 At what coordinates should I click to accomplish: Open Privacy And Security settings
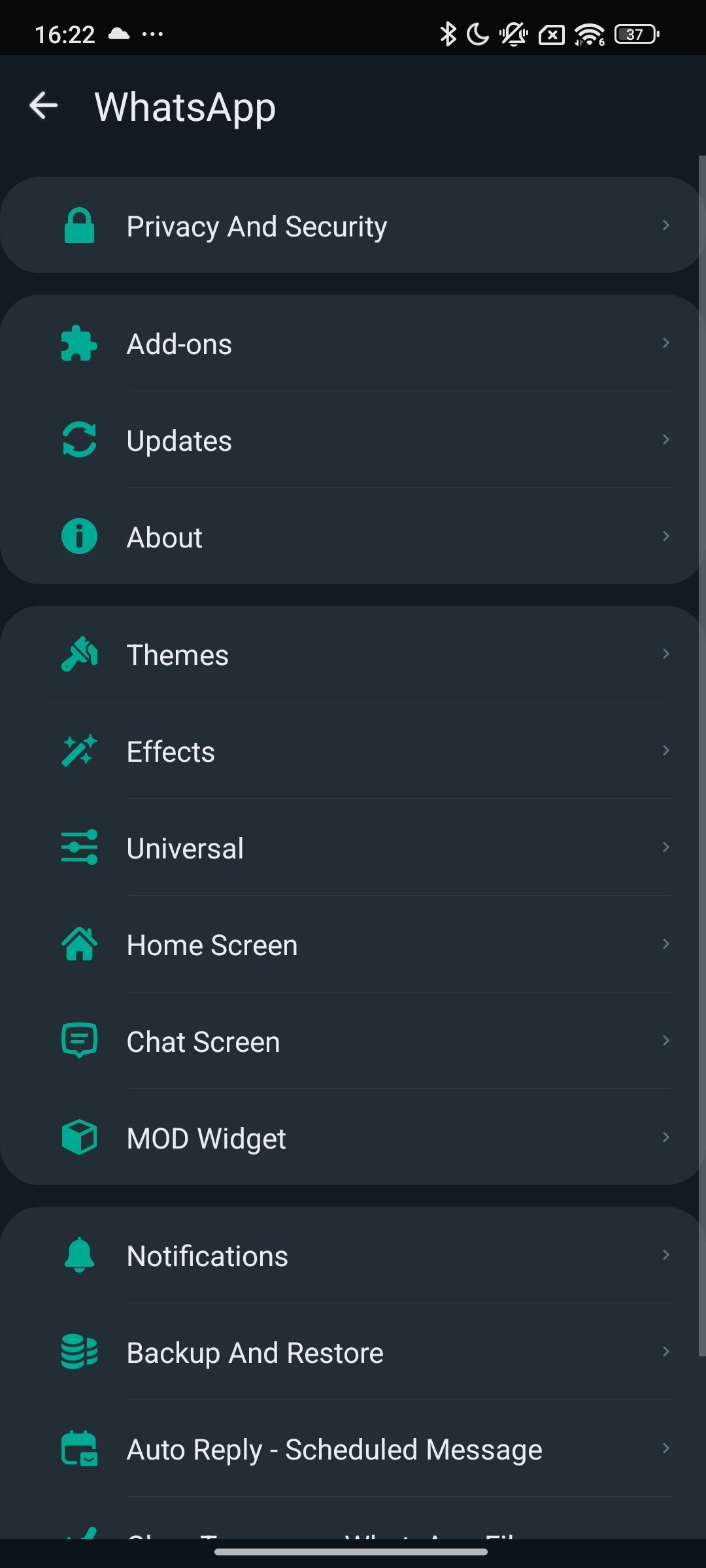pyautogui.click(x=353, y=225)
